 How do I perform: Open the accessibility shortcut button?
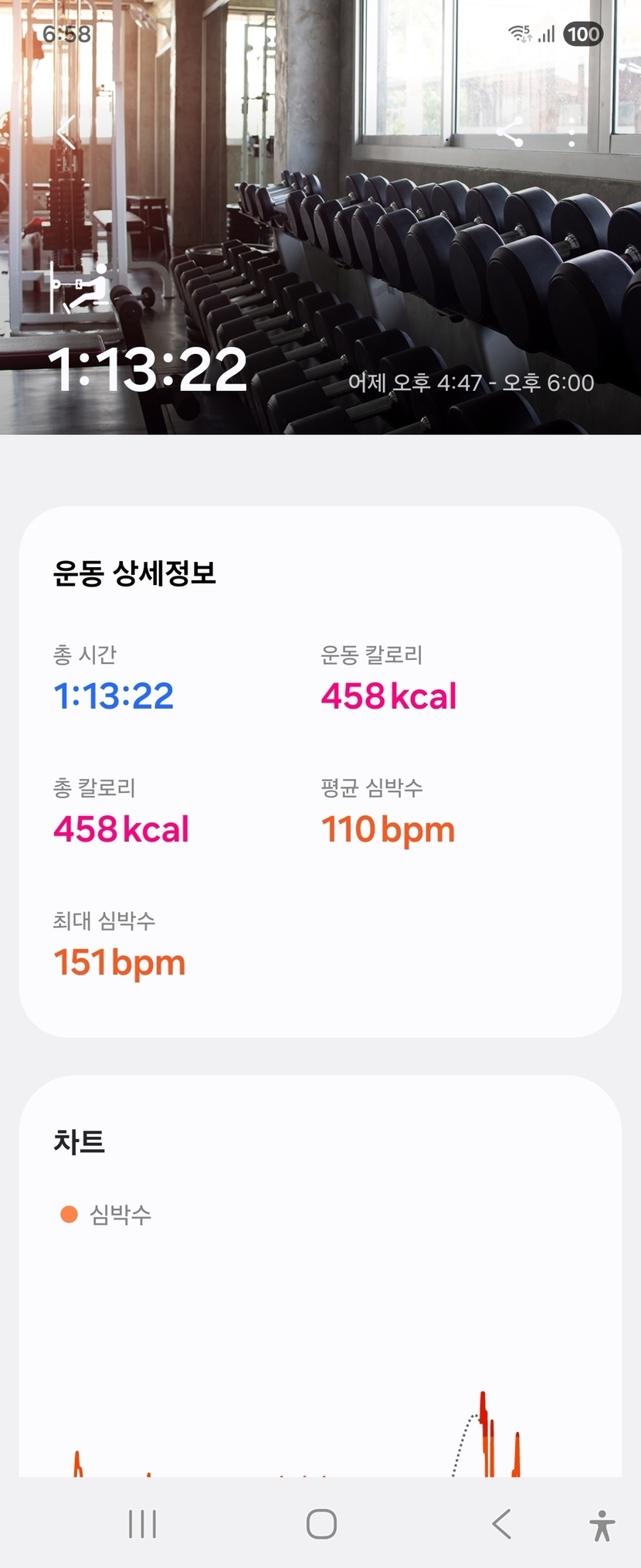pos(602,1525)
